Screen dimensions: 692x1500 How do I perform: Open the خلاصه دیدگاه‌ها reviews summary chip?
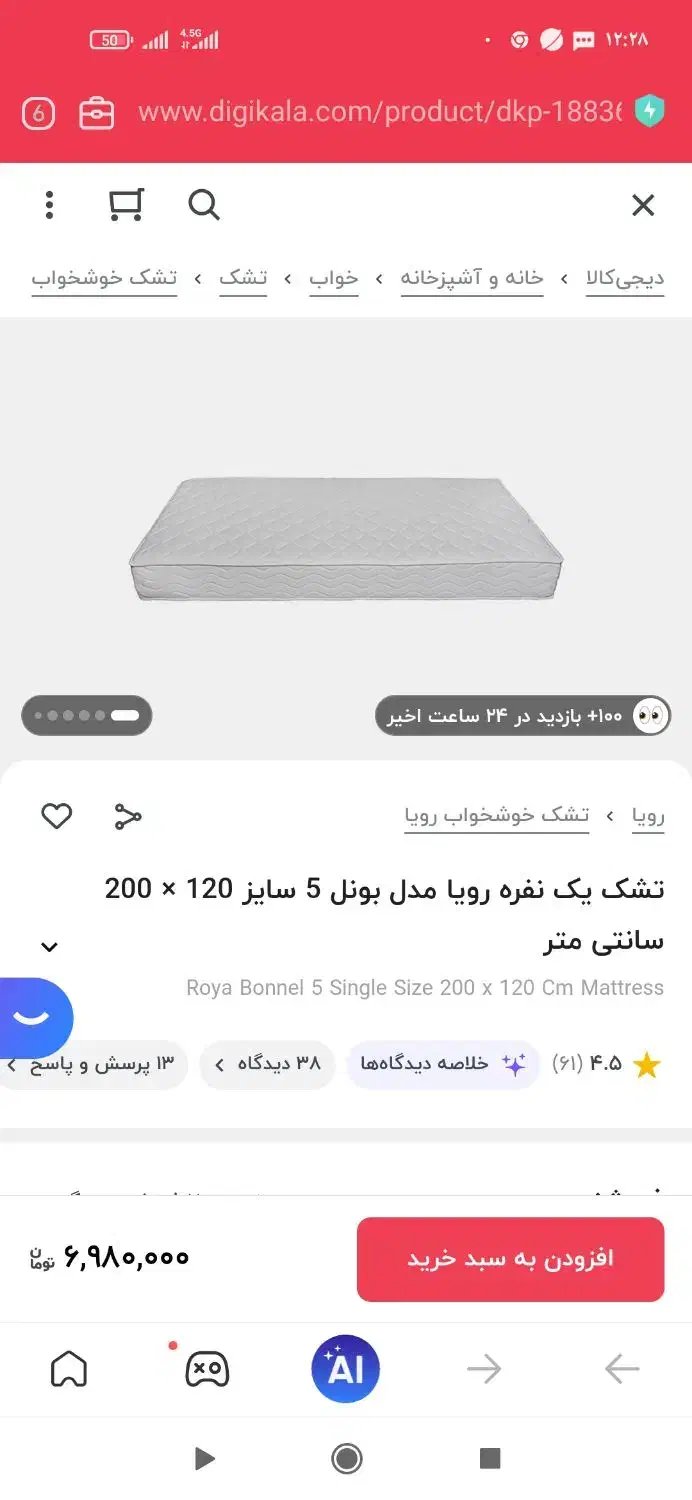coord(443,1064)
